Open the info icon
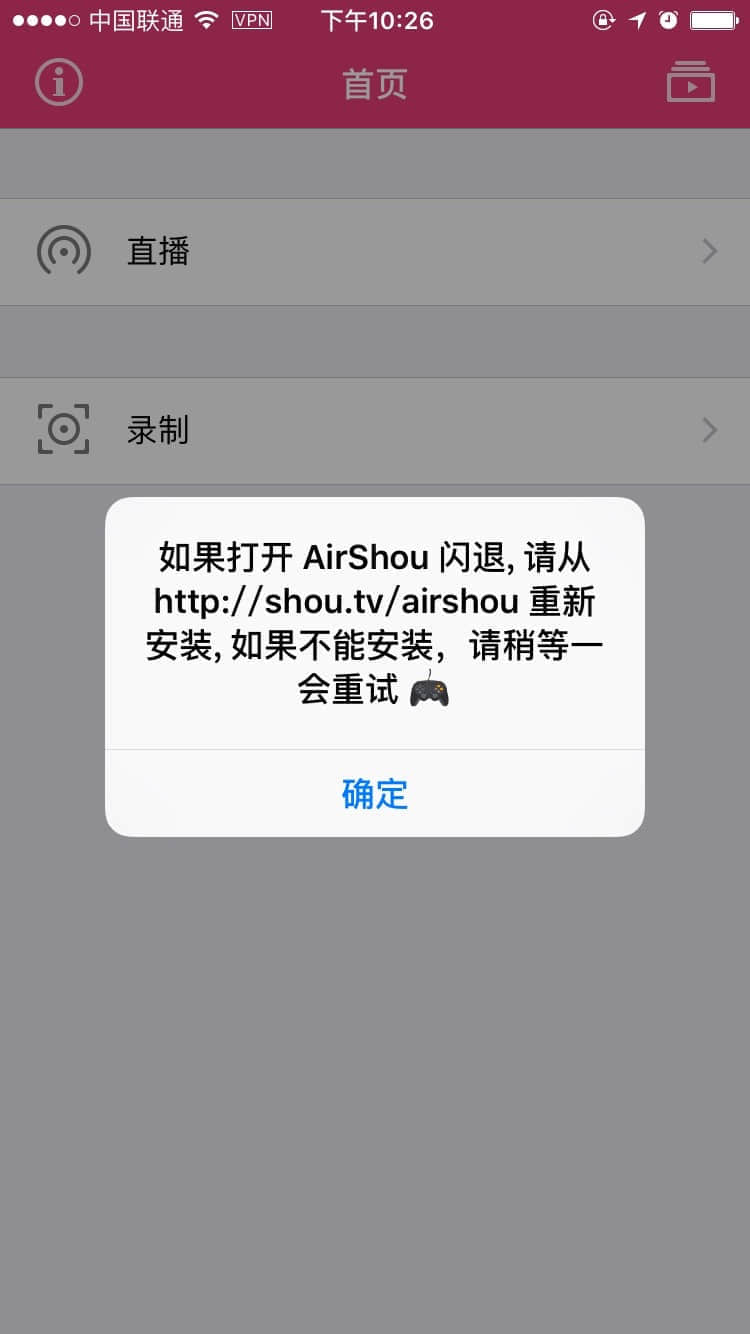Image resolution: width=750 pixels, height=1334 pixels. (59, 83)
